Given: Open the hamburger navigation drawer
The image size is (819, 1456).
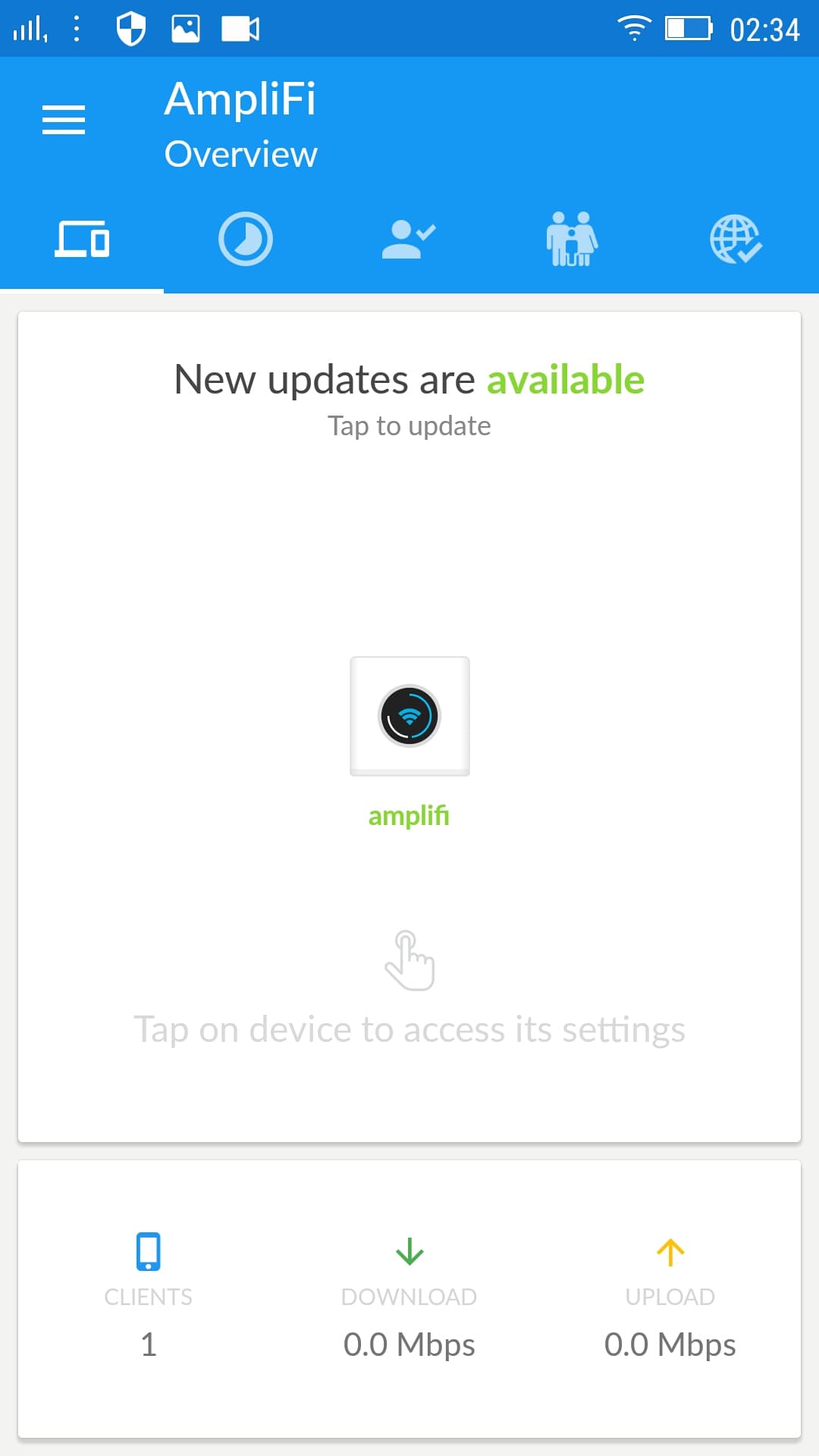Looking at the screenshot, I should coord(64,120).
